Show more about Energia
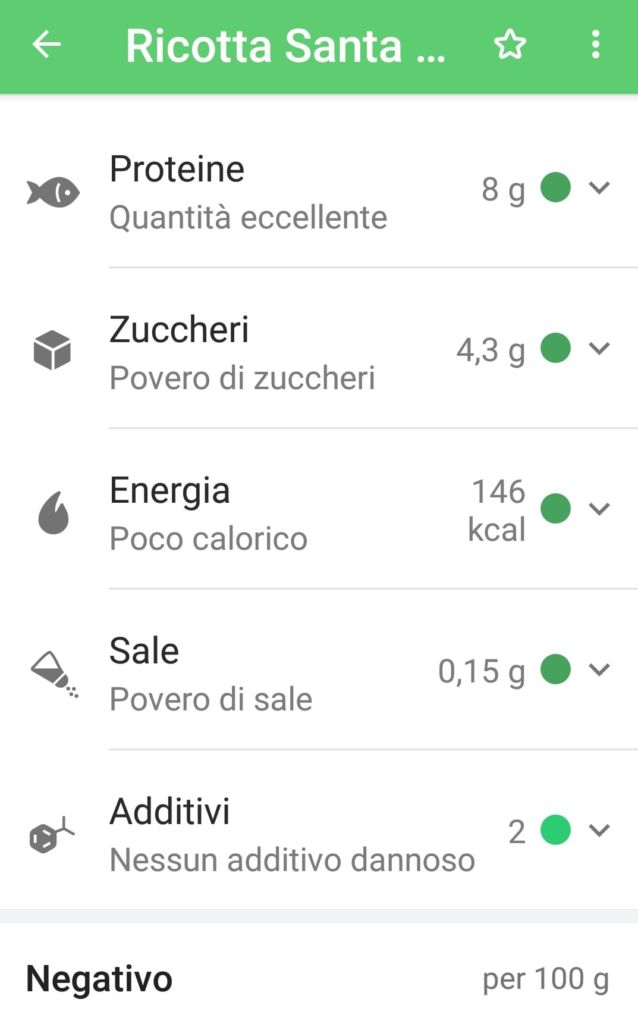This screenshot has width=638, height=1024. [599, 509]
